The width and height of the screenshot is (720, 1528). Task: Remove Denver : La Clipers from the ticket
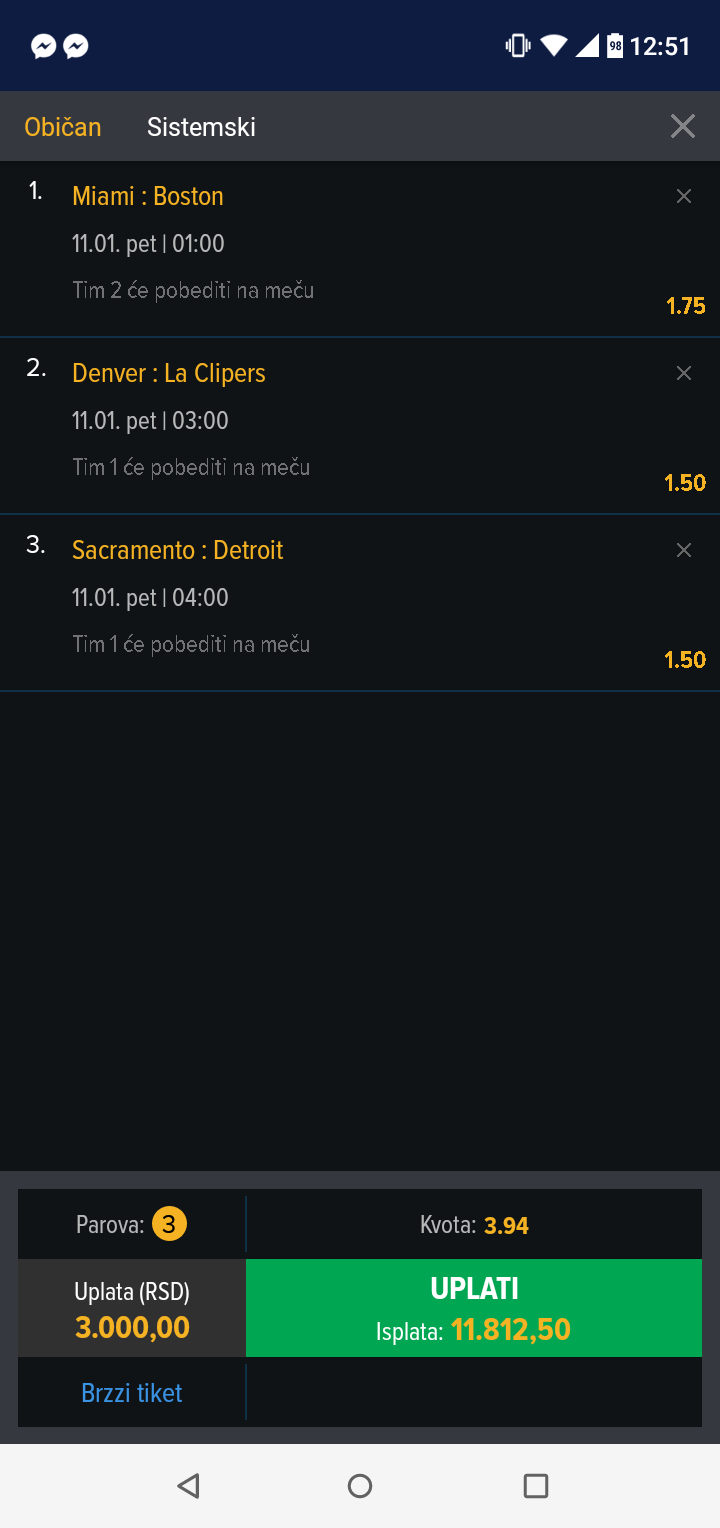pyautogui.click(x=684, y=373)
